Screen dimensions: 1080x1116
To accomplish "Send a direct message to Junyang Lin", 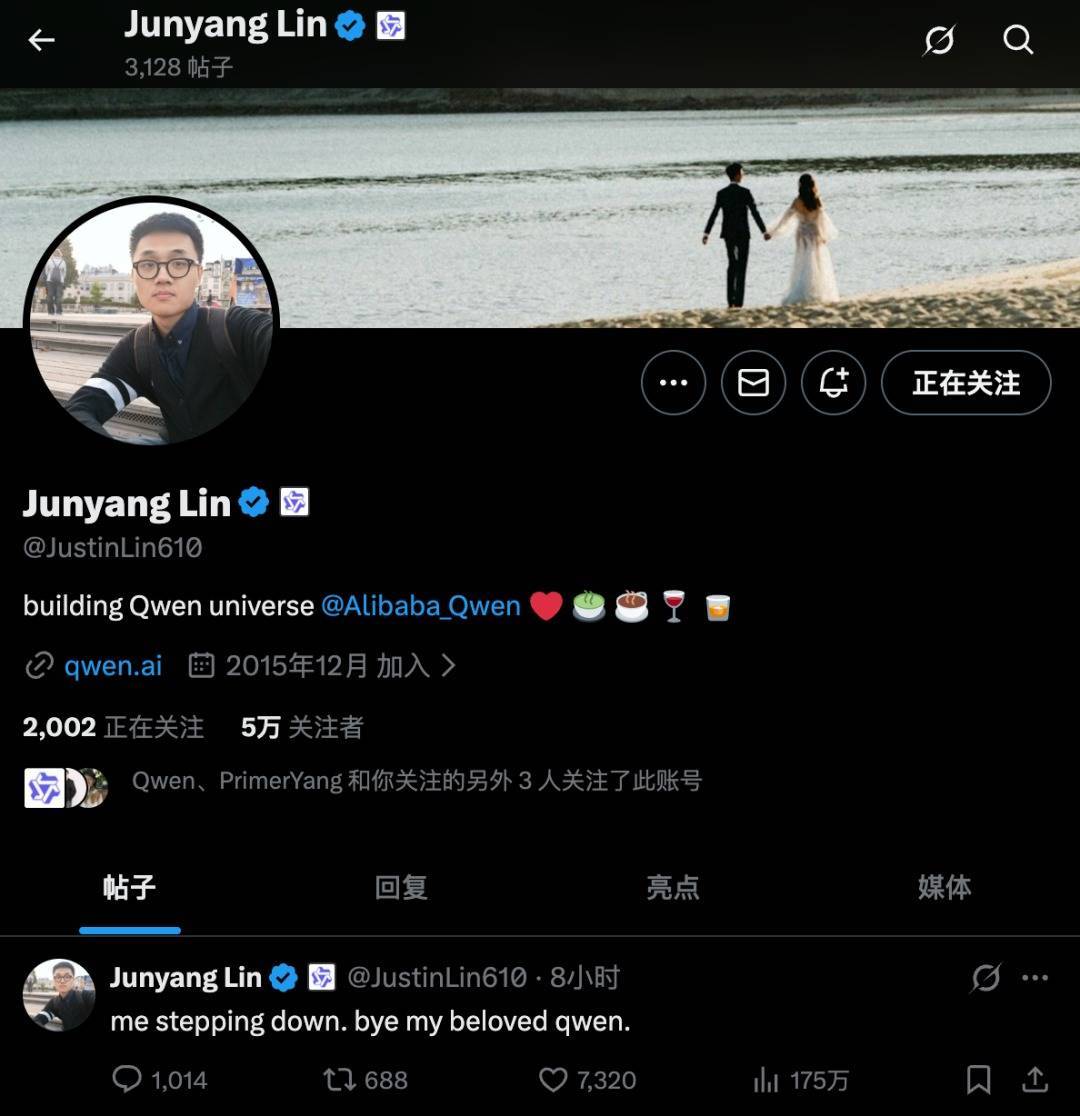I will [x=753, y=382].
